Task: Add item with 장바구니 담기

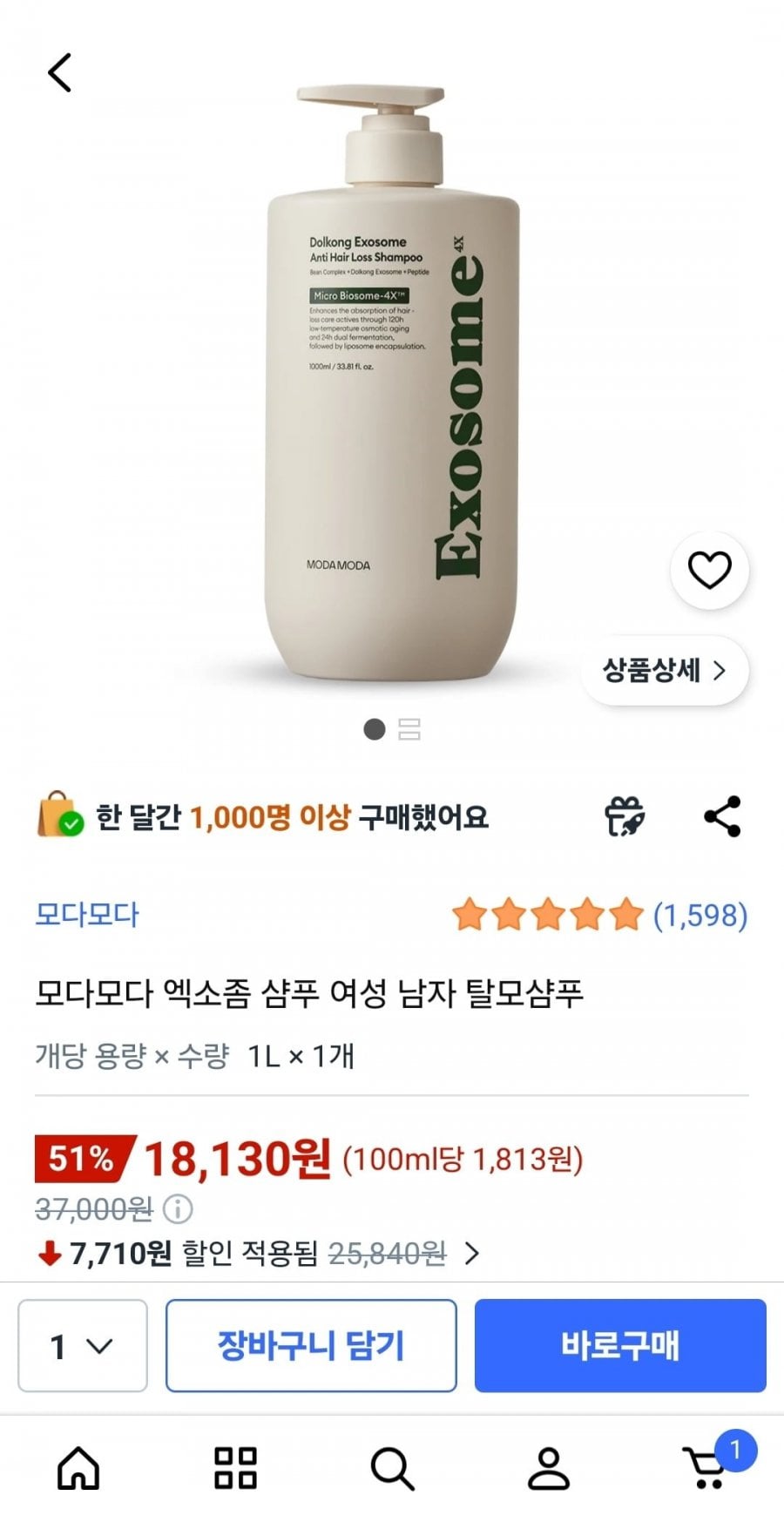Action: click(x=311, y=1345)
